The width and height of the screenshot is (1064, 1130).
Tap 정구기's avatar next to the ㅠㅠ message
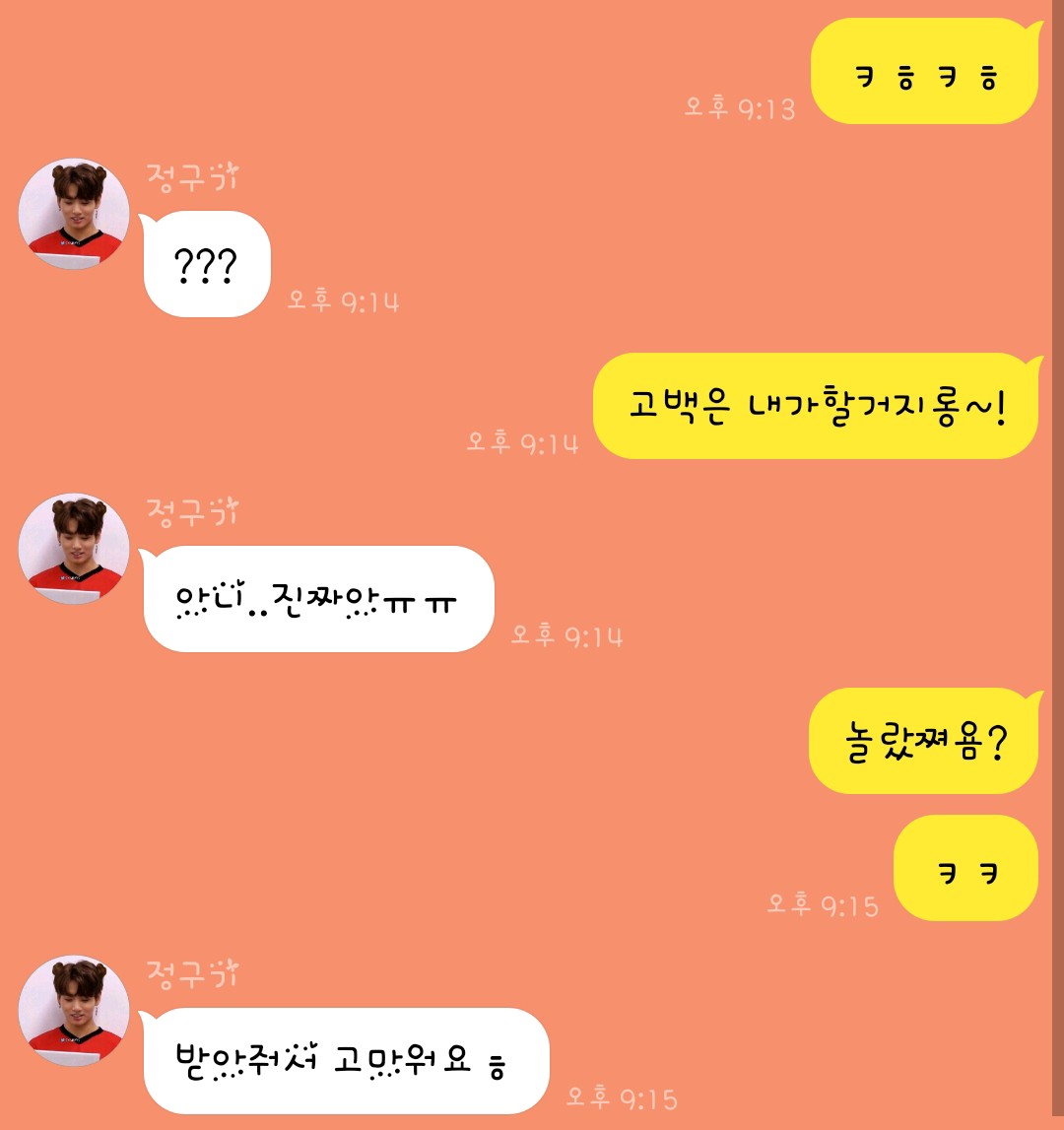[x=74, y=549]
